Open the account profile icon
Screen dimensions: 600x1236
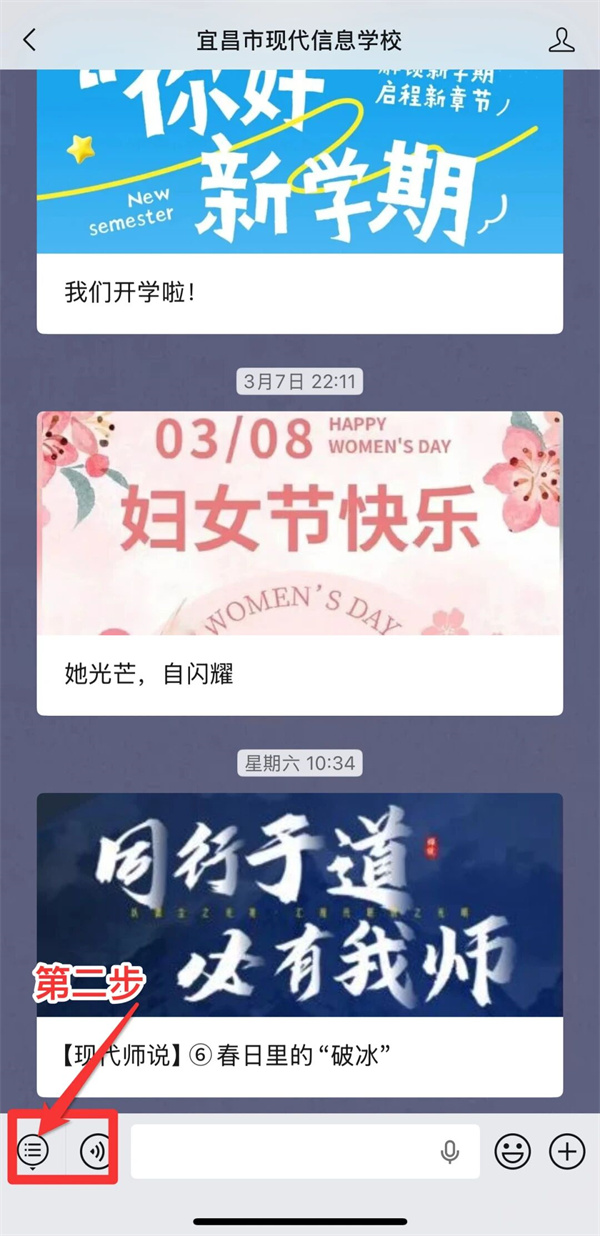pos(562,40)
